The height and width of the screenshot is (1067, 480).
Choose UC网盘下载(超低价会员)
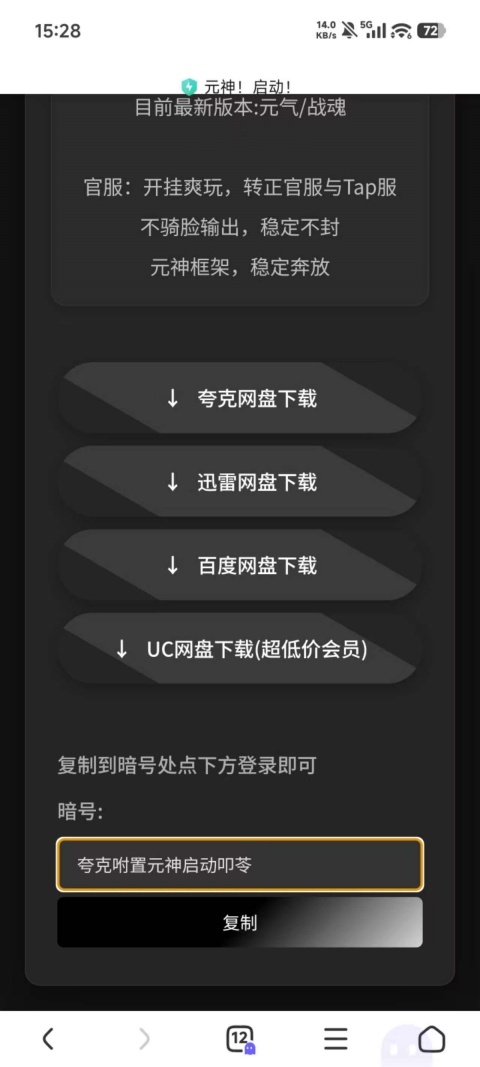240,649
